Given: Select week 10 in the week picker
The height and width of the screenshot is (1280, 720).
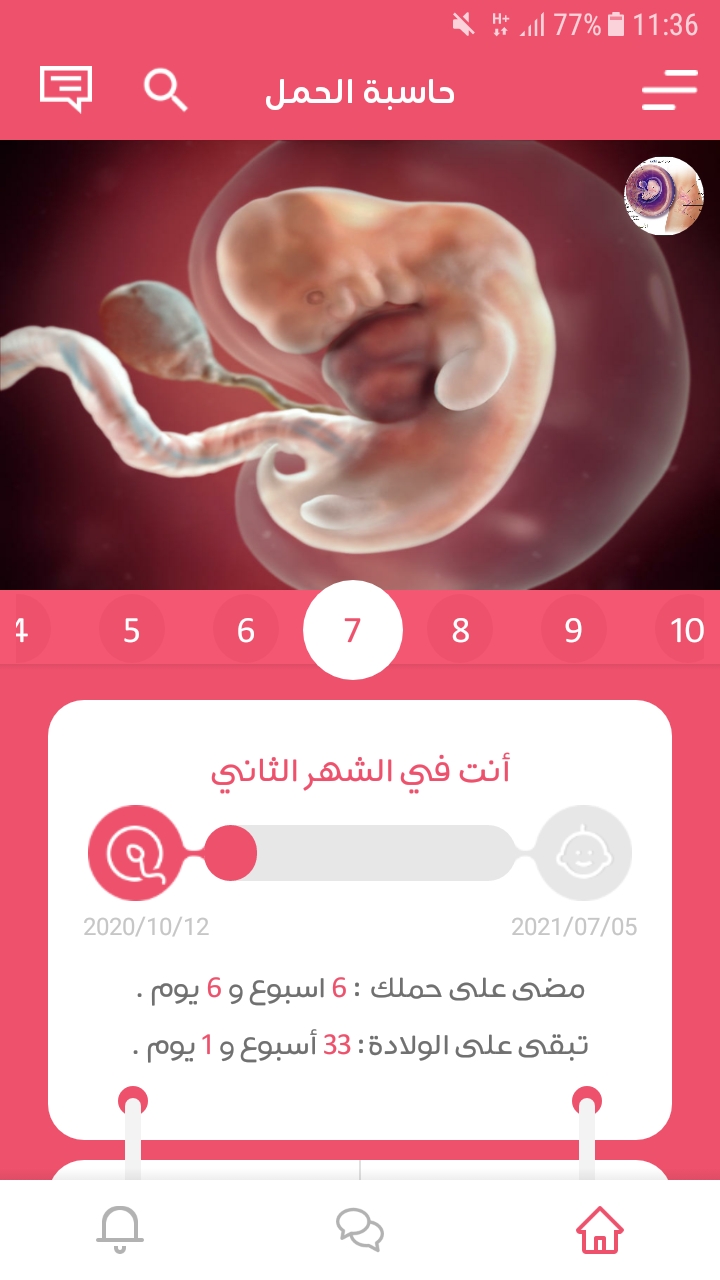Looking at the screenshot, I should tap(688, 630).
